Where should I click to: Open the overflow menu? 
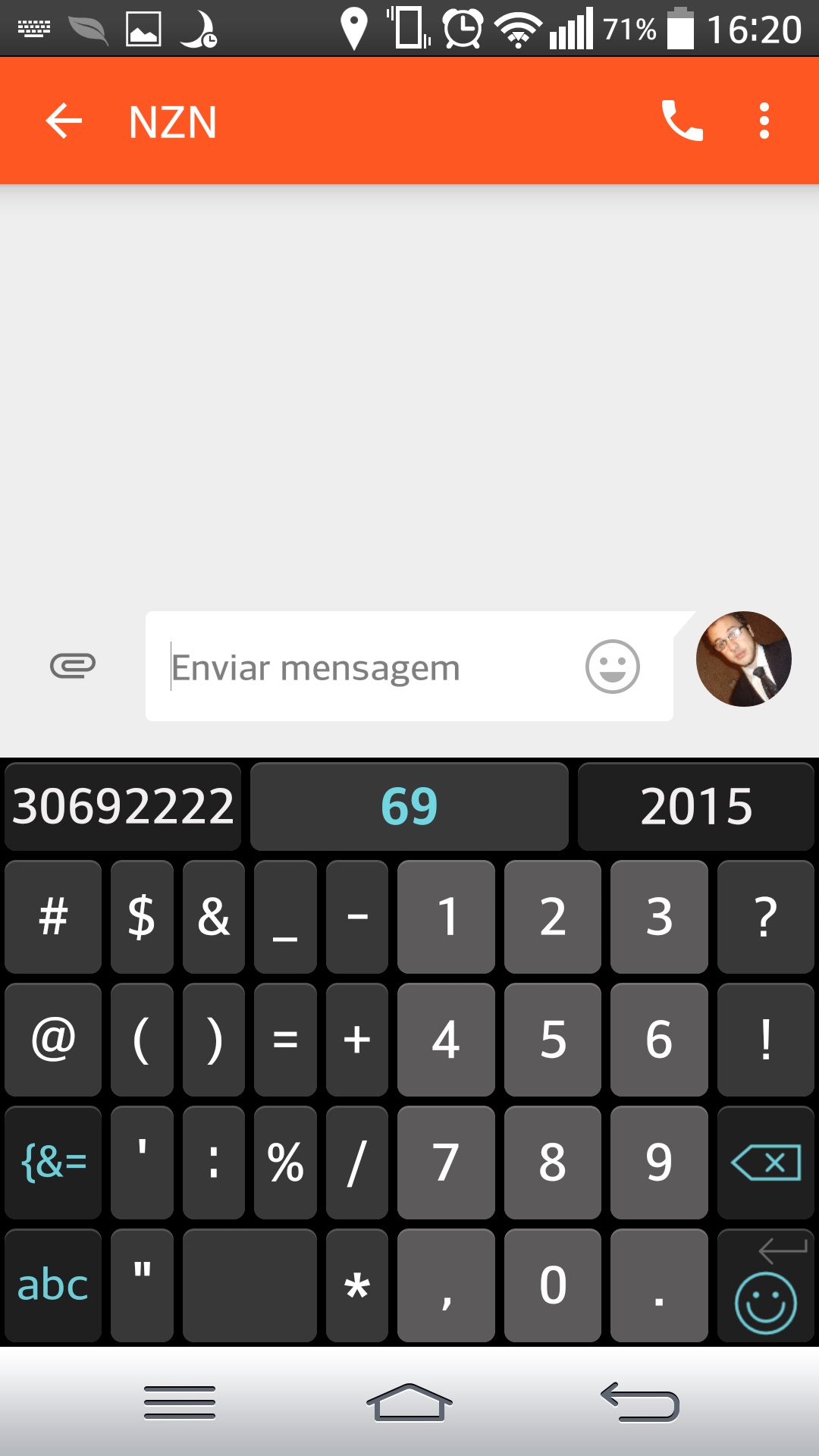(x=764, y=121)
